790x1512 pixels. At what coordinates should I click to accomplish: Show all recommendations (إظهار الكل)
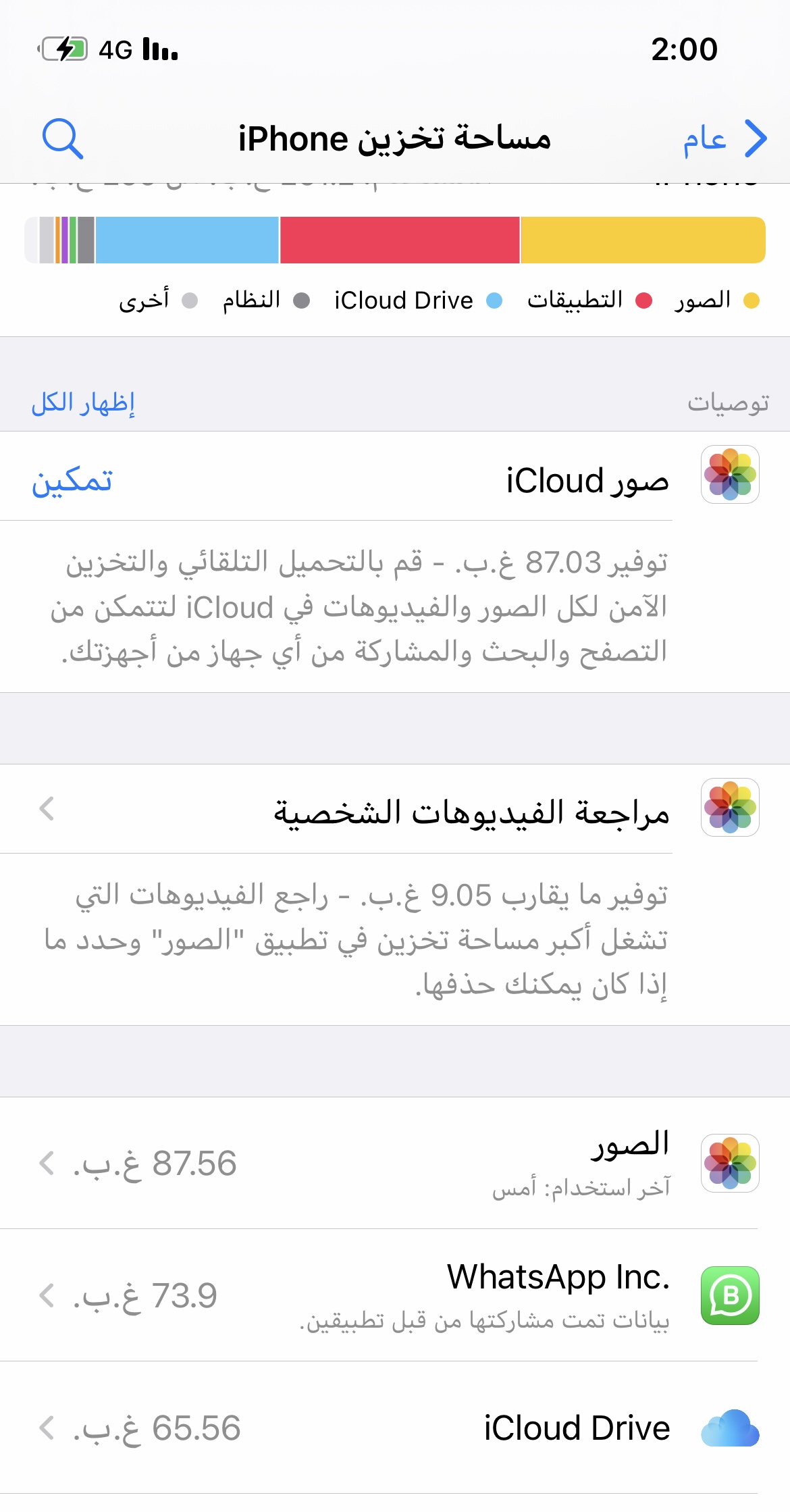click(83, 402)
